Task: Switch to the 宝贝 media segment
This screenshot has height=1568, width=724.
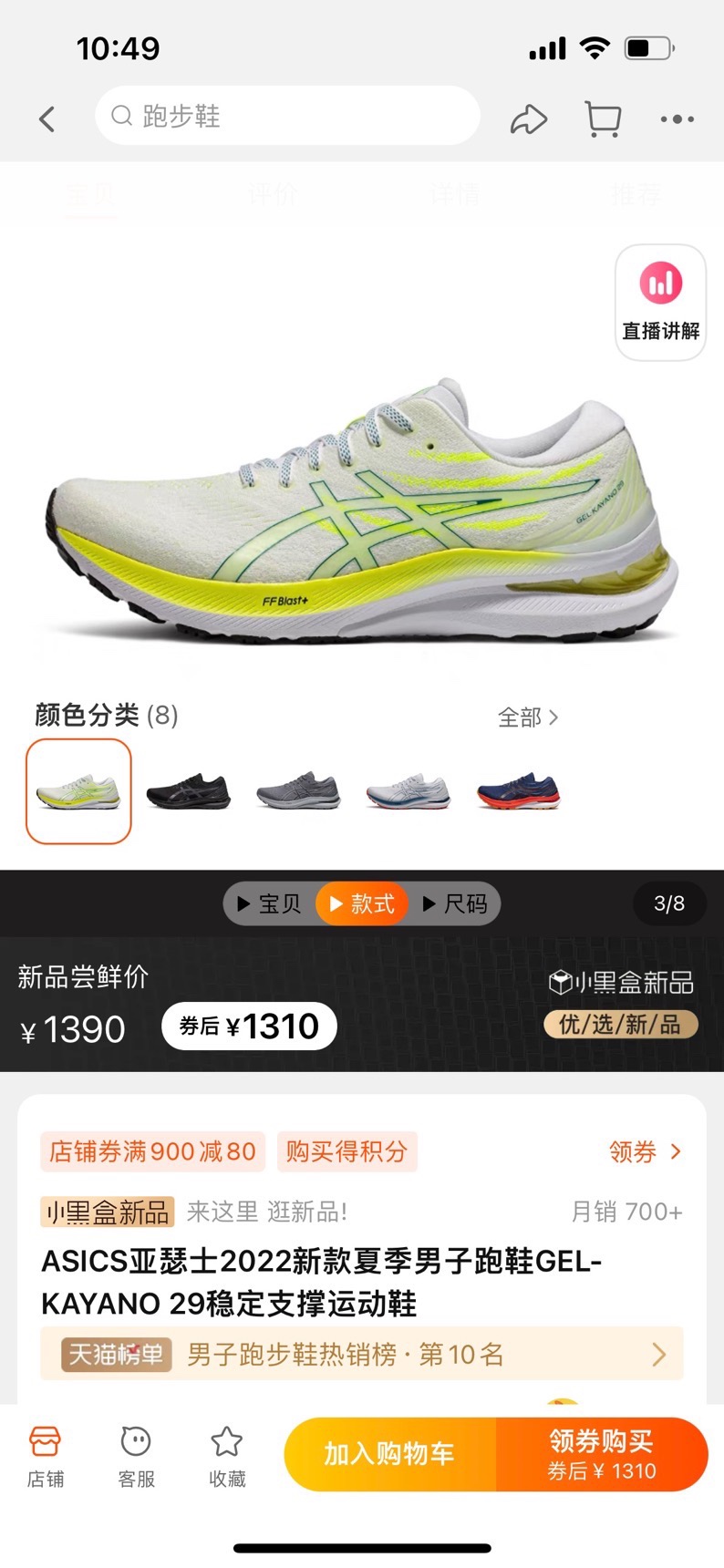Action: (x=269, y=904)
